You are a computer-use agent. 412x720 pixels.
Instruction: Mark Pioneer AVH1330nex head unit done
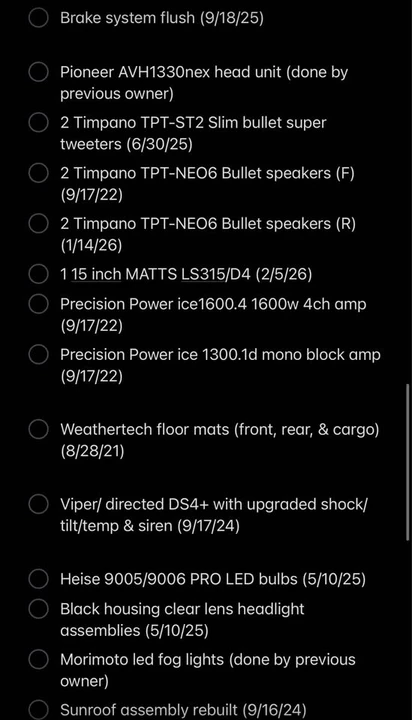click(x=38, y=72)
